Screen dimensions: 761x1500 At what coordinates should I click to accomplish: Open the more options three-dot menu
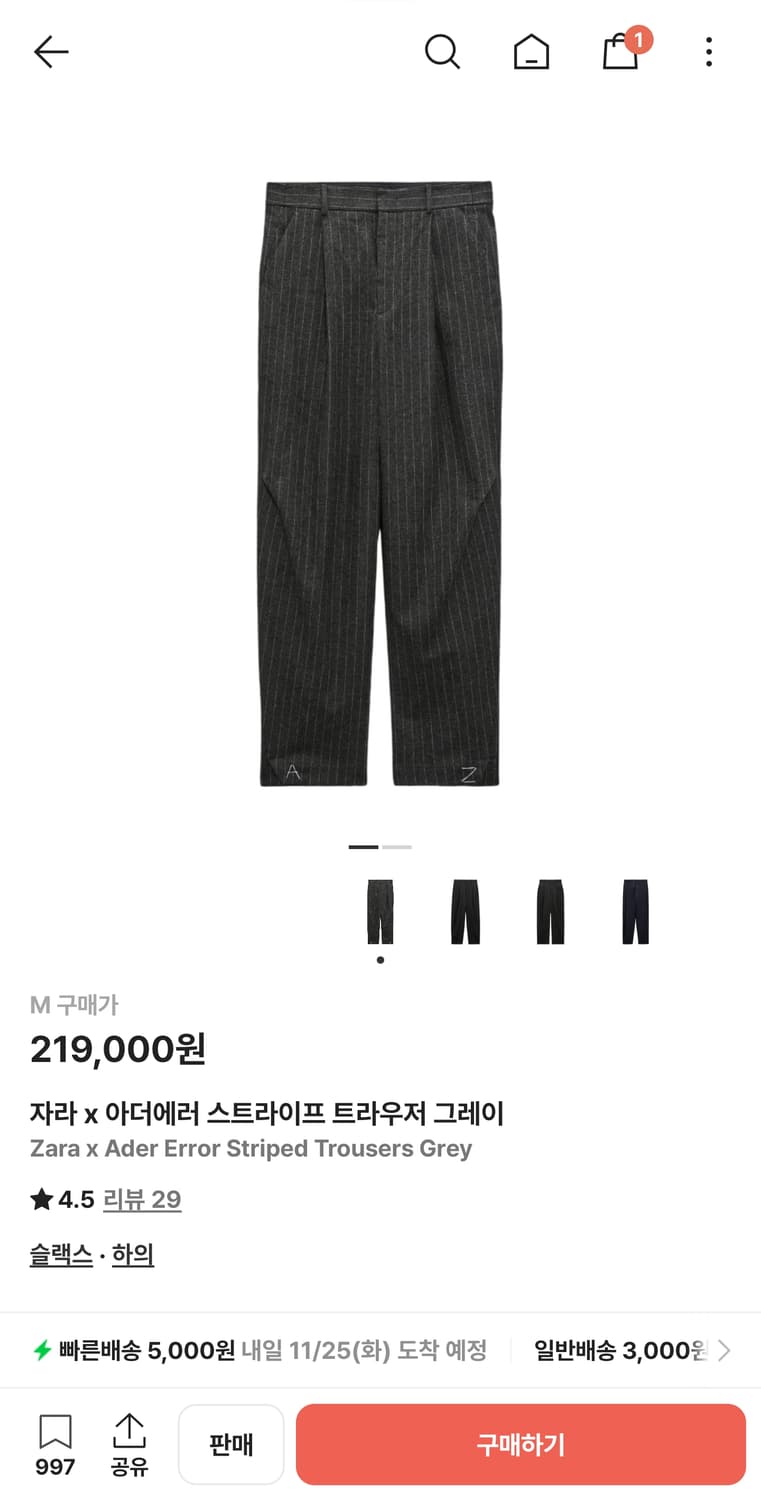[708, 52]
